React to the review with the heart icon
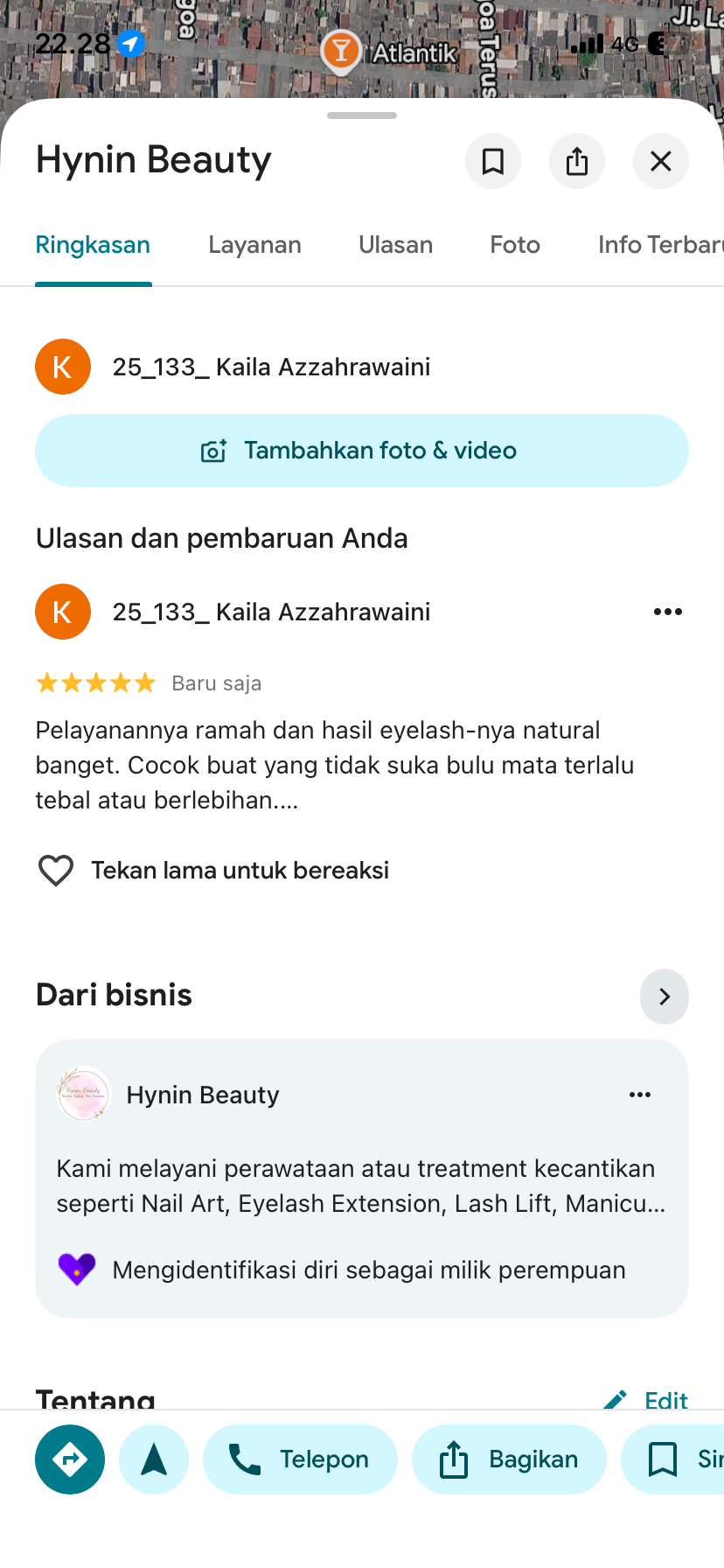Viewport: 724px width, 1568px height. click(x=56, y=871)
